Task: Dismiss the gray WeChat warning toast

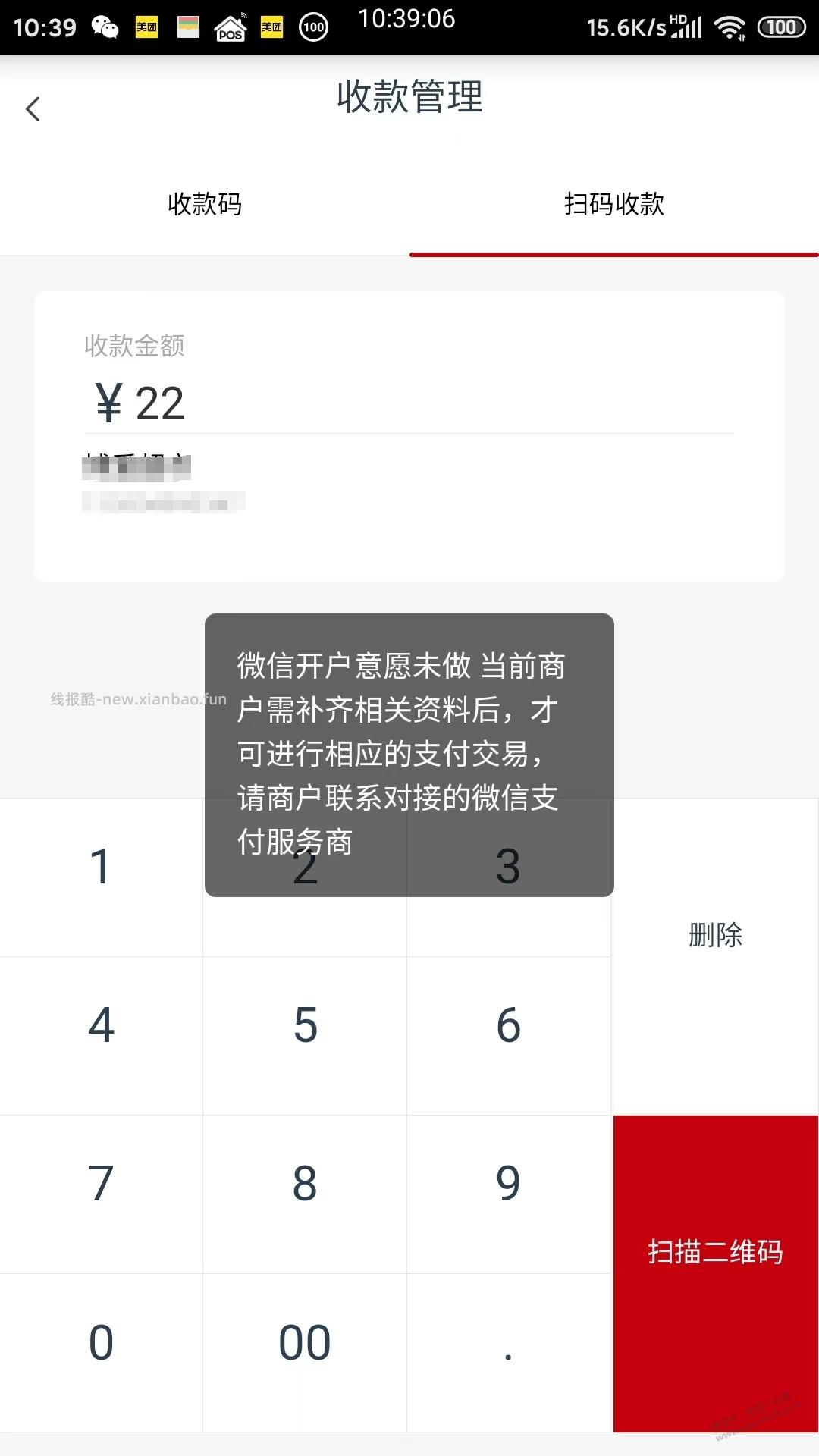Action: coord(409,755)
